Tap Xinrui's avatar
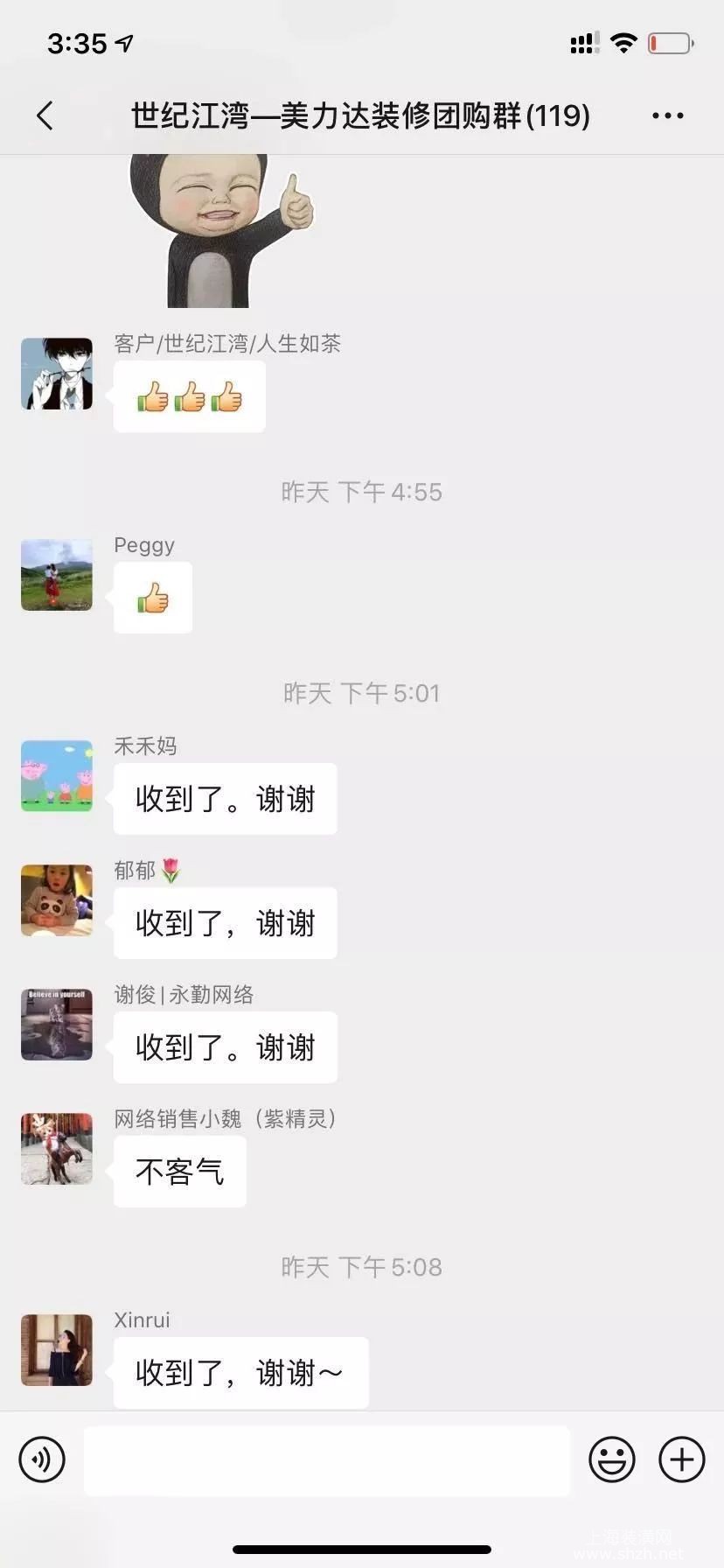724x1568 pixels. point(57,1350)
